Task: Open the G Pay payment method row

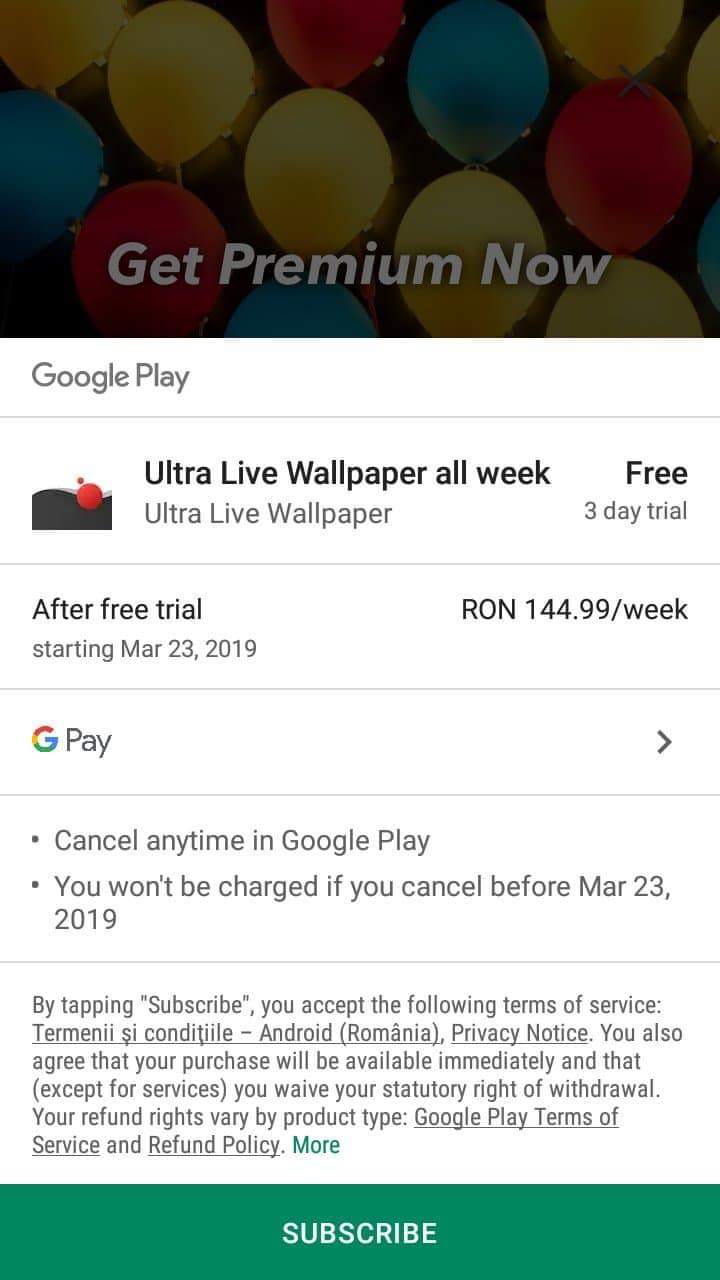Action: pyautogui.click(x=360, y=741)
